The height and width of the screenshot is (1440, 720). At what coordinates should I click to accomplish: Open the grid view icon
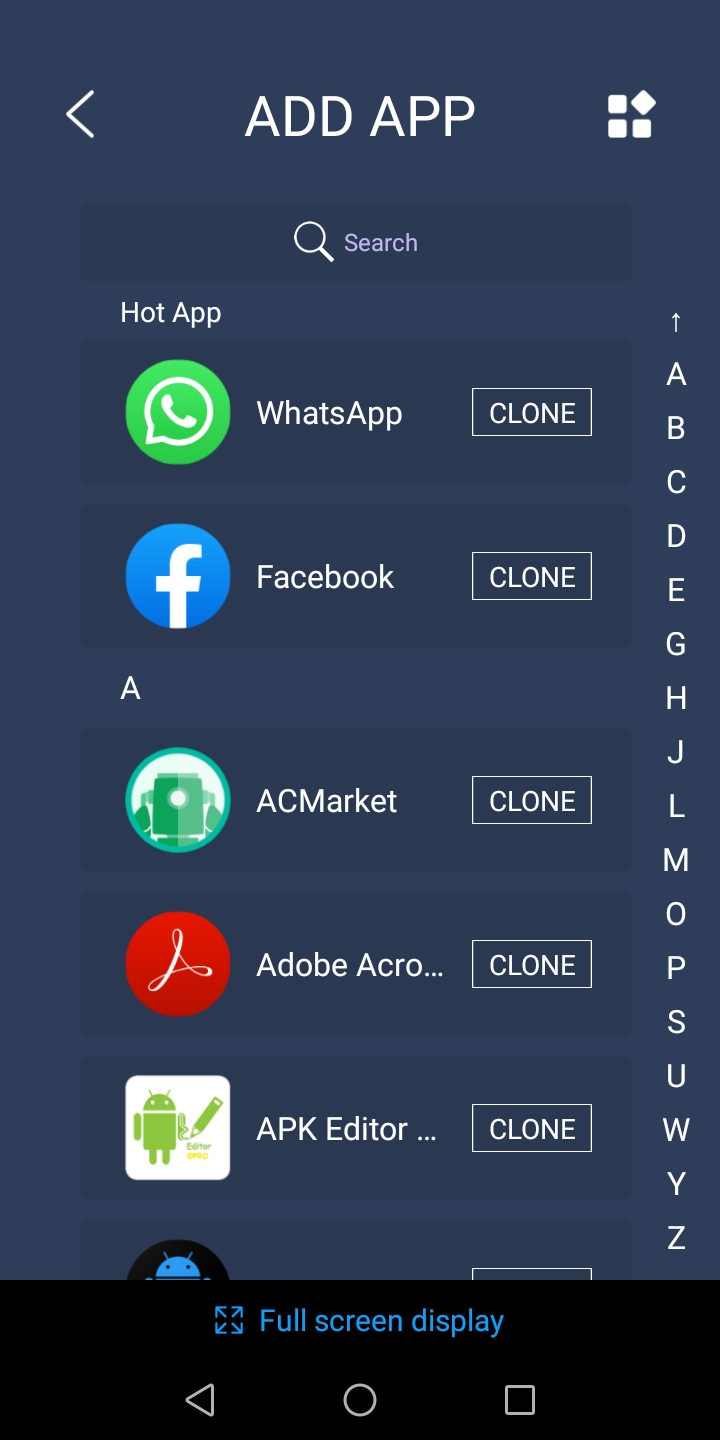click(630, 115)
